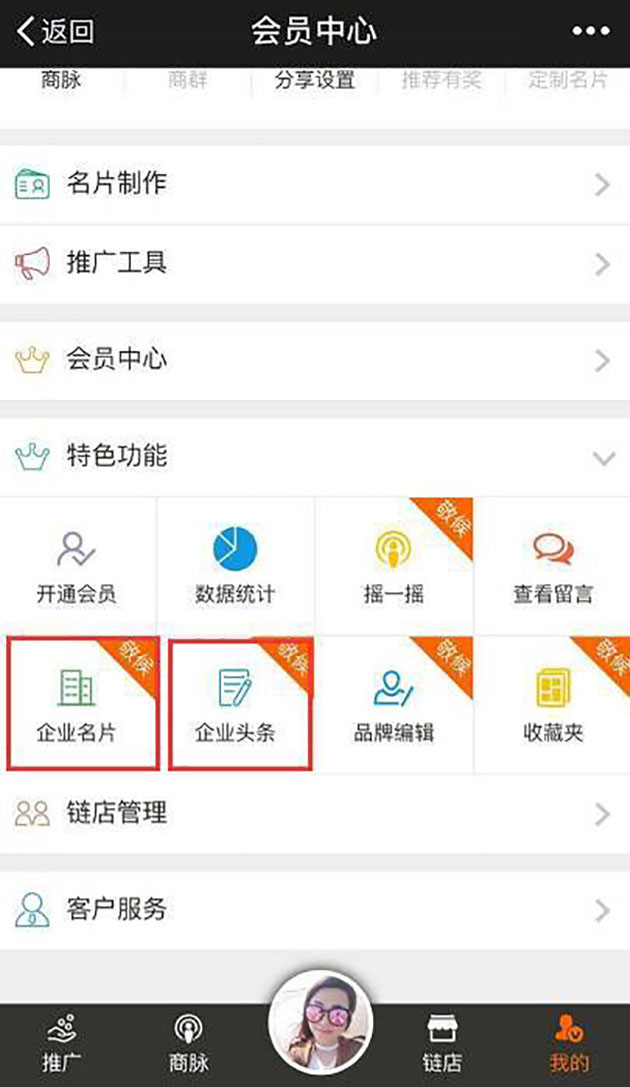Tap the 返回 back button

(56, 31)
